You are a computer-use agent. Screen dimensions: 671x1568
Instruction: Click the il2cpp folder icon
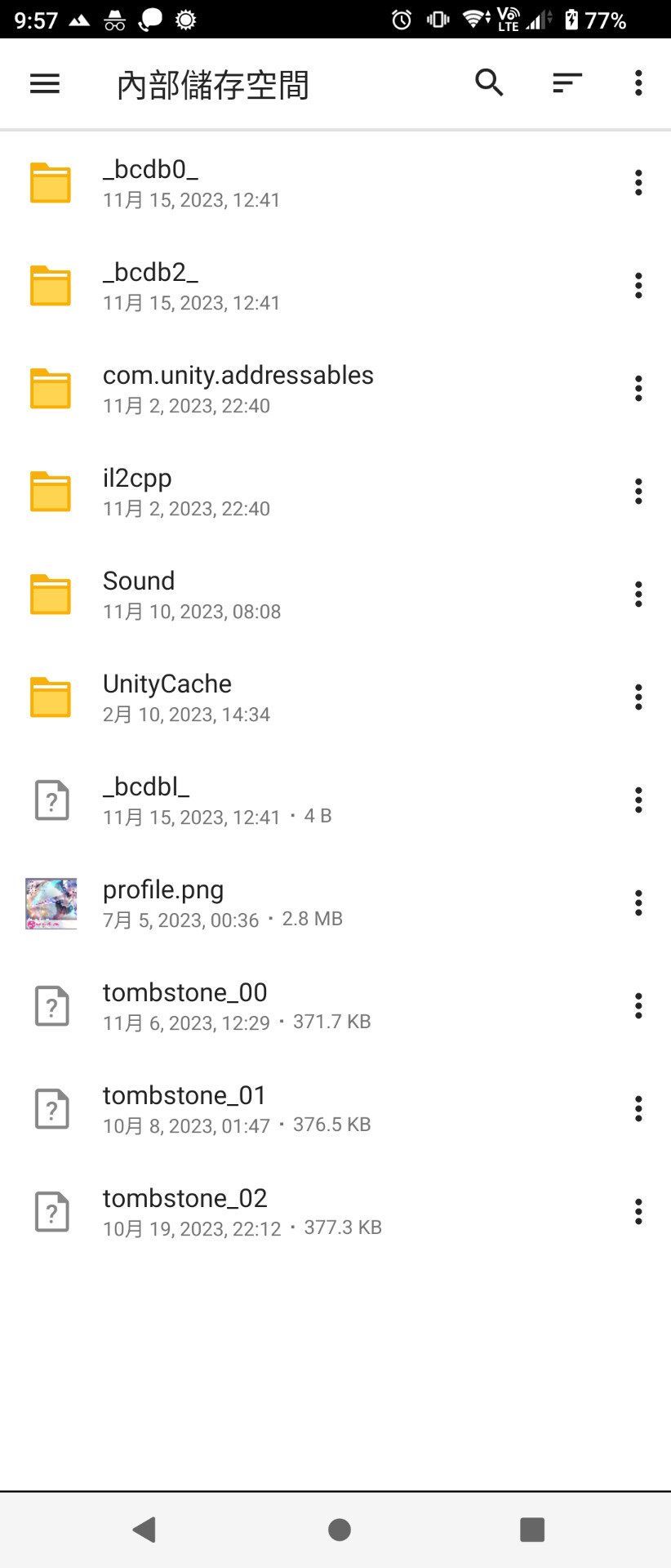[x=50, y=492]
